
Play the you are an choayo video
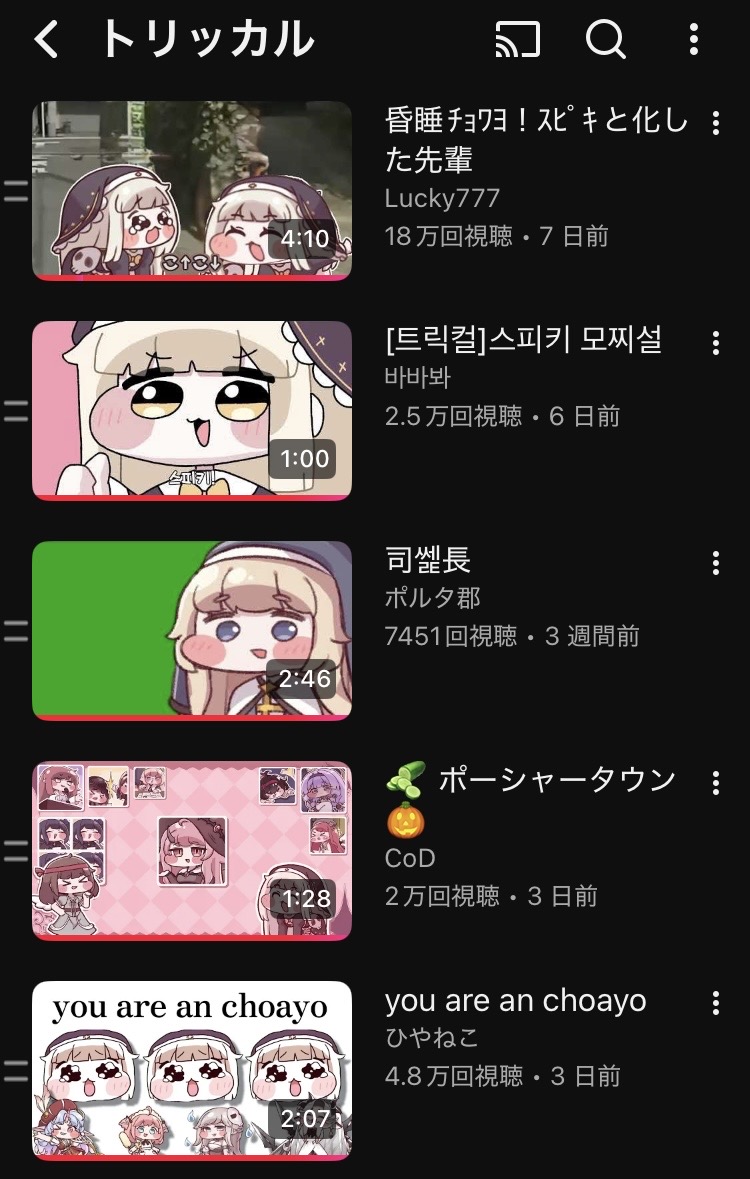[x=192, y=1070]
